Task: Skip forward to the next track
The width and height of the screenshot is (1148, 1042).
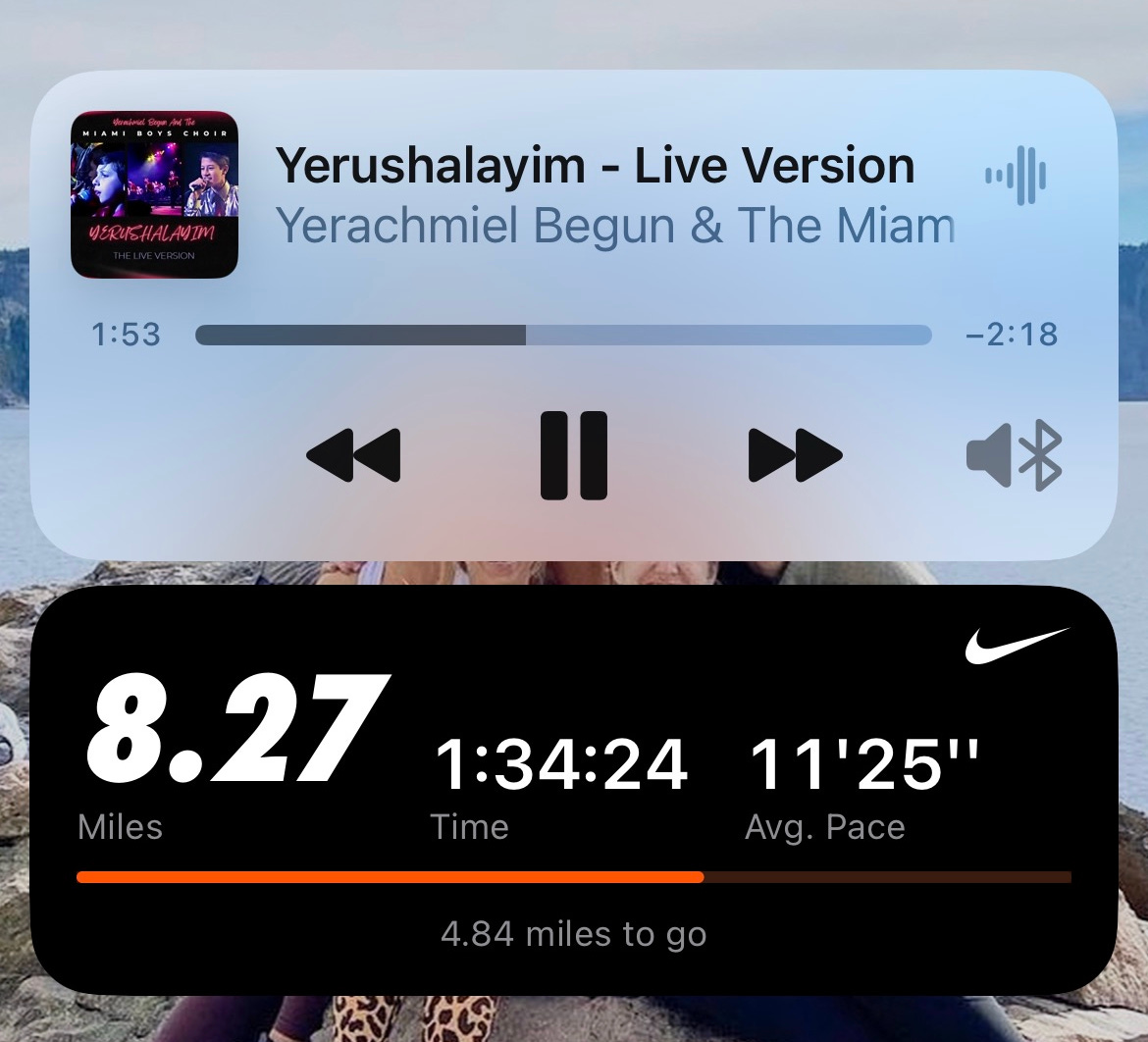Action: pos(795,456)
